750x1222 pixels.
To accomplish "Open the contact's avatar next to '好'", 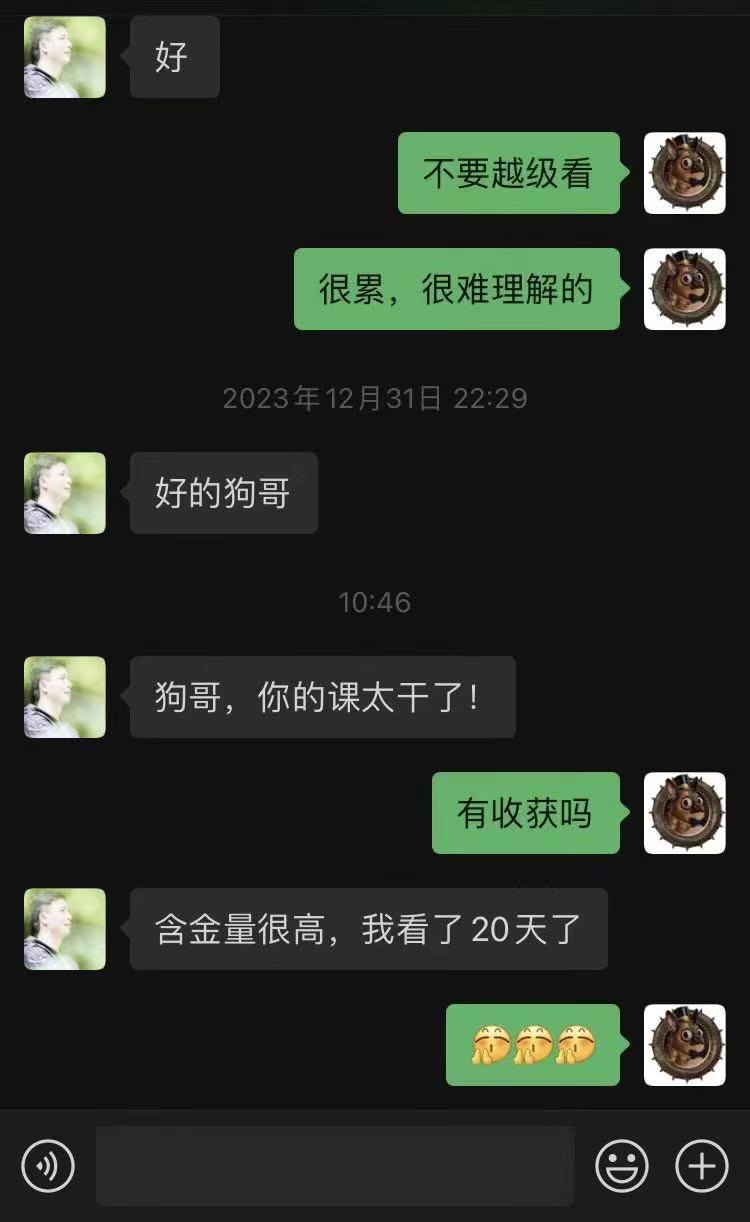I will [x=64, y=57].
